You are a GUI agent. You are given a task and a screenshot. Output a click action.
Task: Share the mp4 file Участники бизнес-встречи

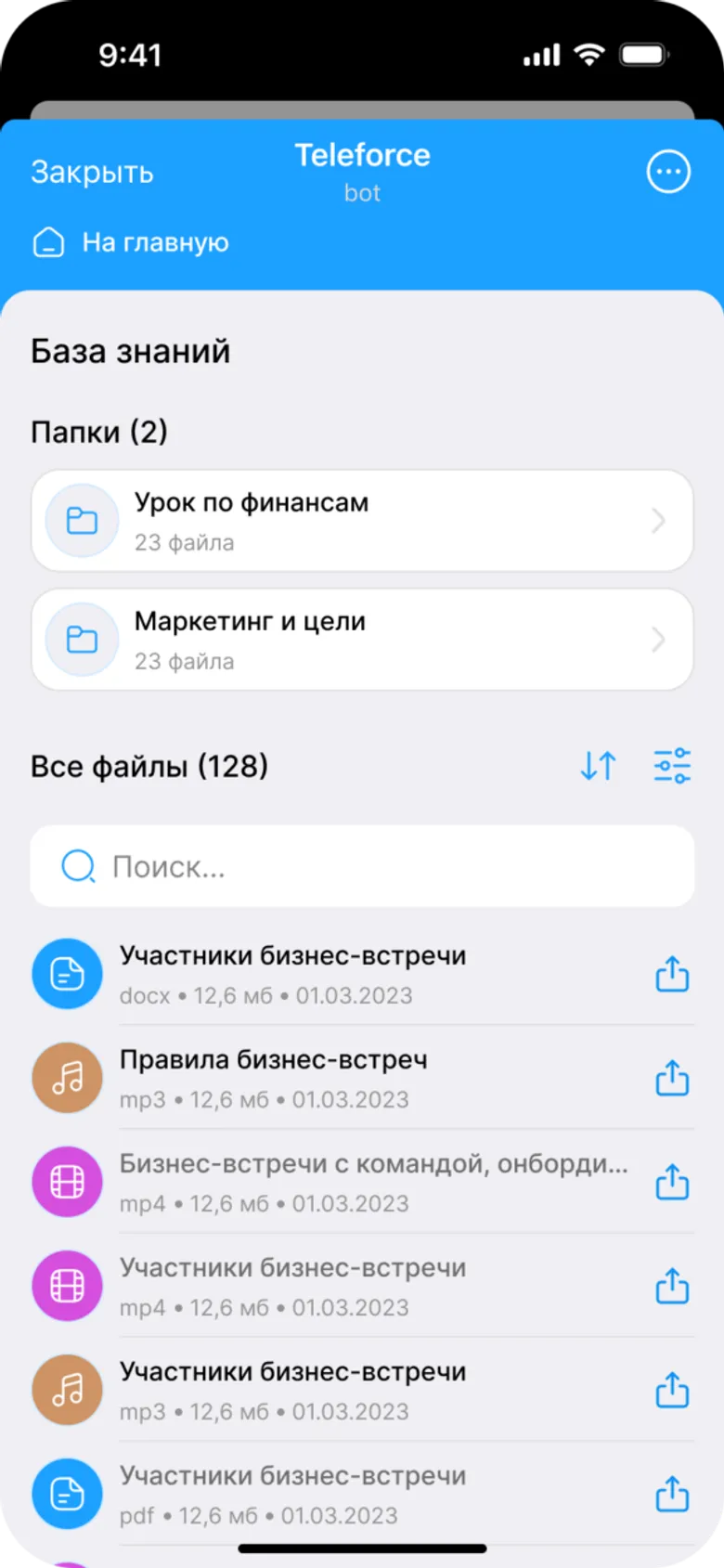672,1287
